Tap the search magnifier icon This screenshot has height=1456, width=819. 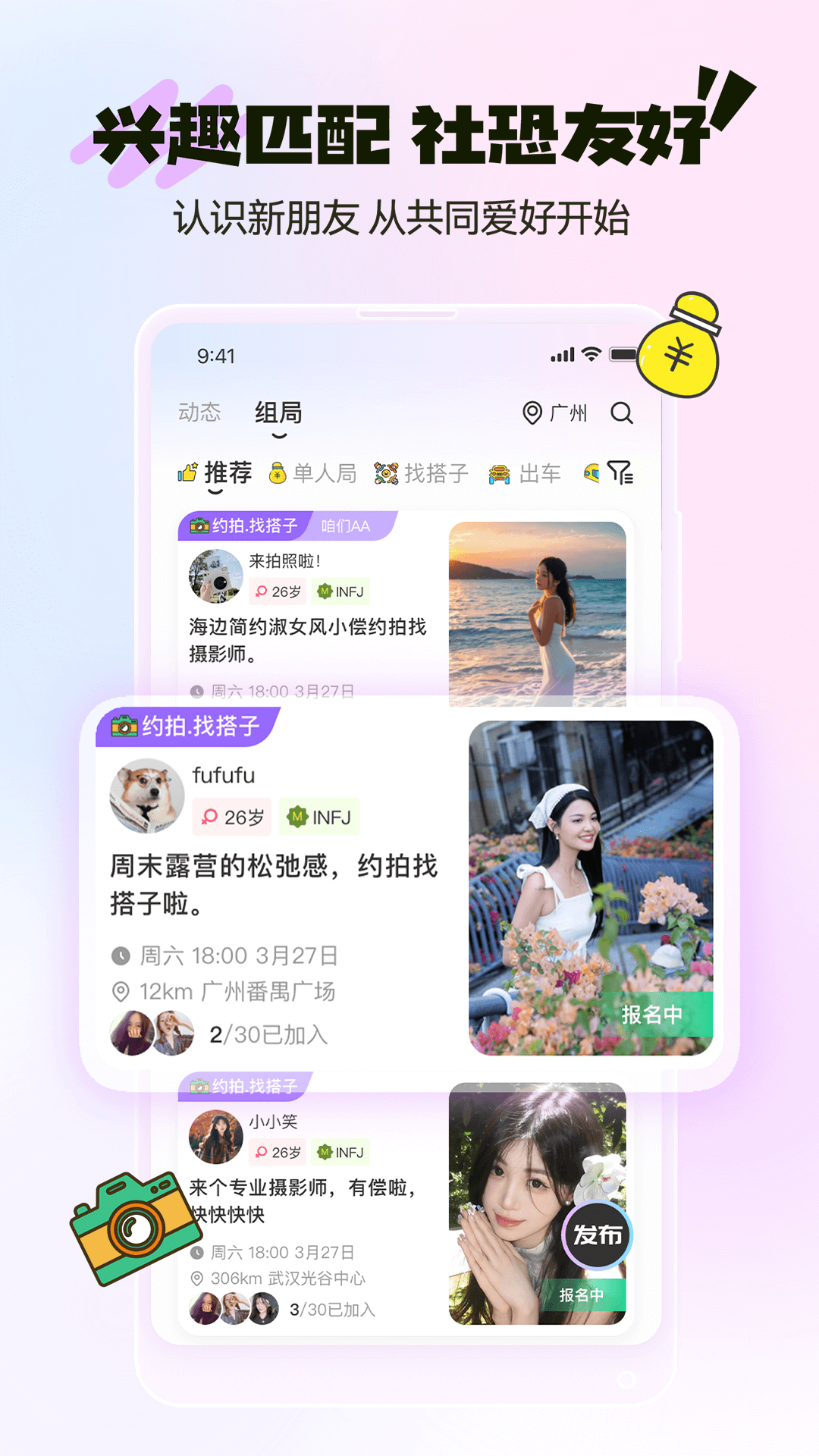pyautogui.click(x=623, y=414)
